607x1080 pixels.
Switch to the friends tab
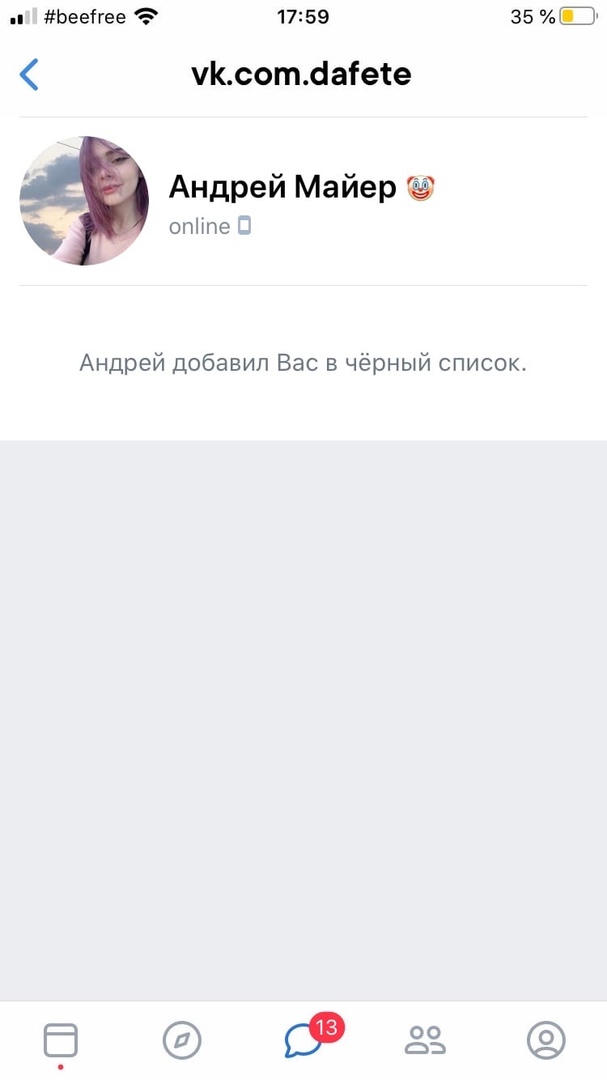(x=425, y=1040)
